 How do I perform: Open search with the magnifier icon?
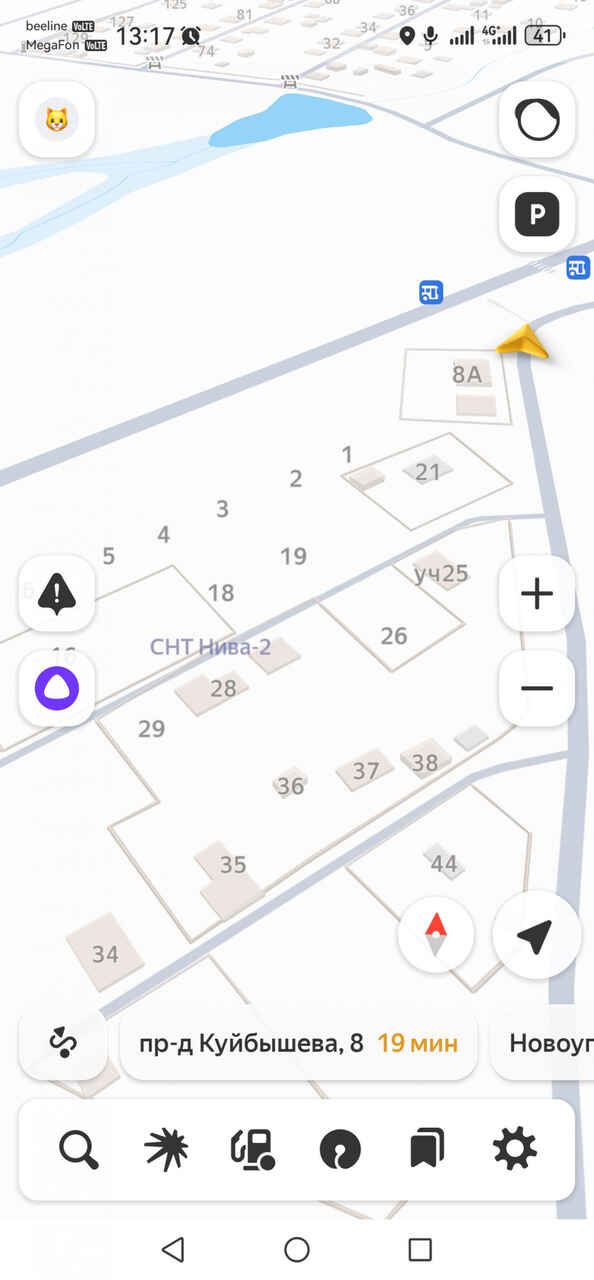click(78, 1150)
